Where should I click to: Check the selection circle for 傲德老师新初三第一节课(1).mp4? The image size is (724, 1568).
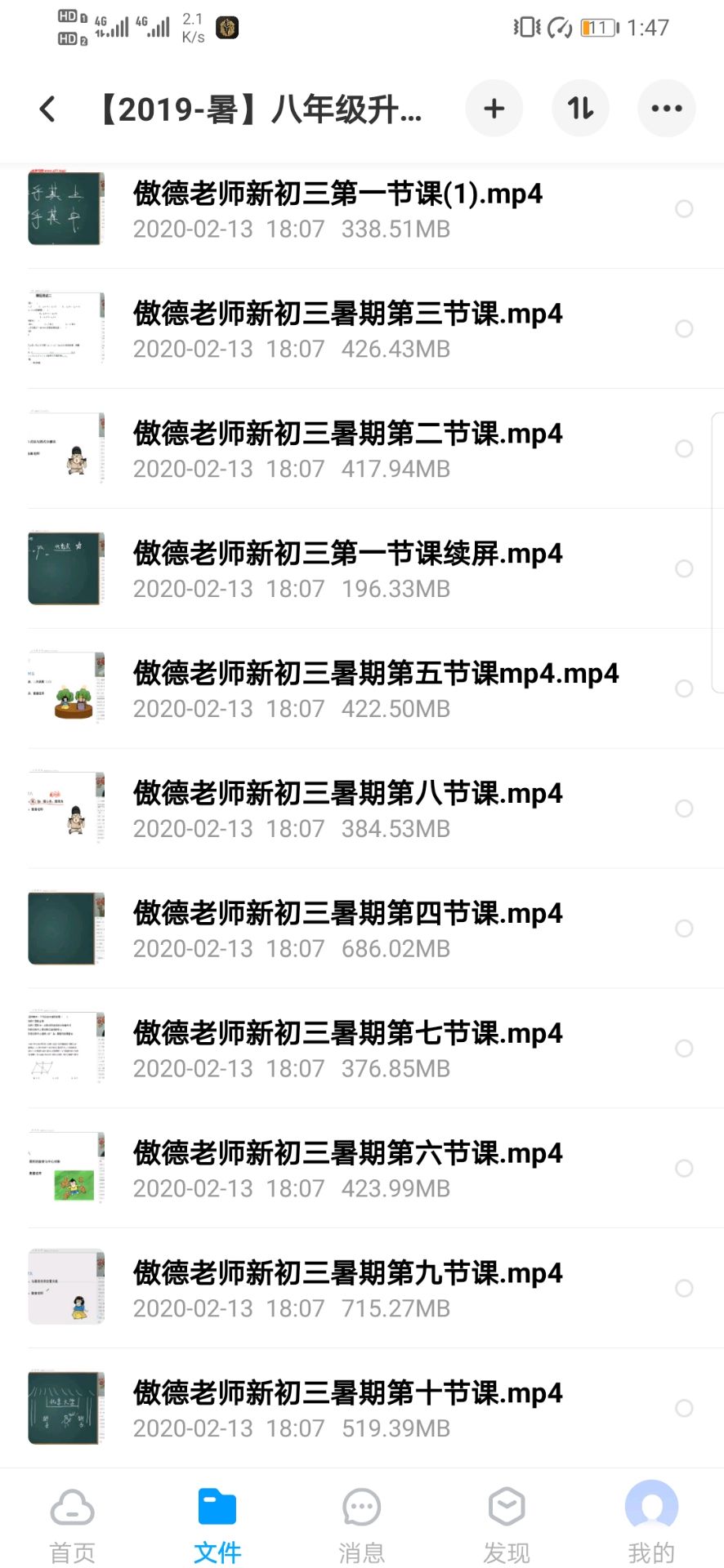click(684, 209)
